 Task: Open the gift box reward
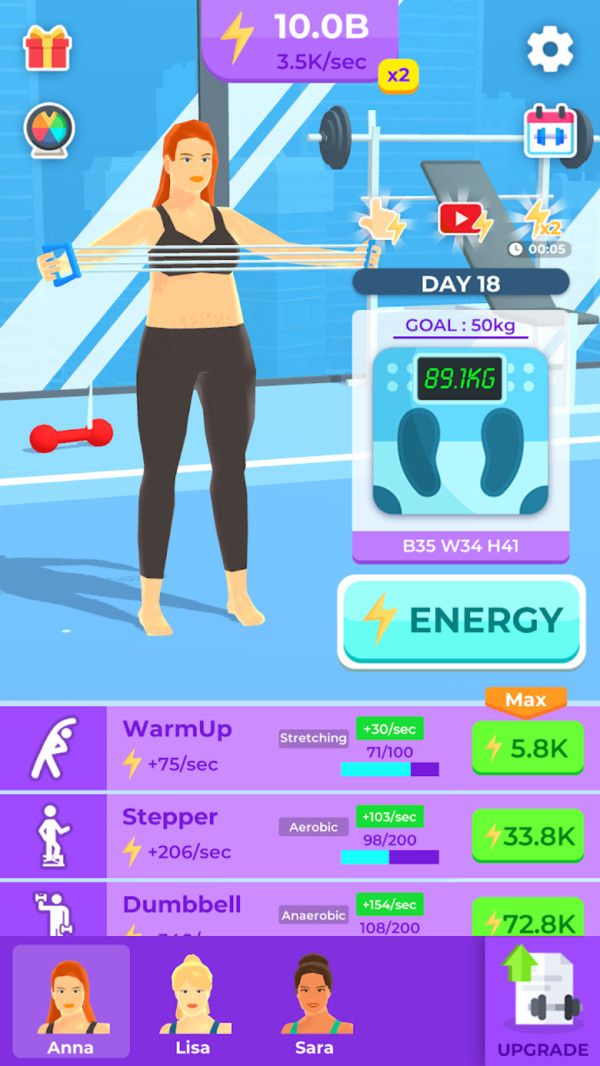(x=48, y=47)
